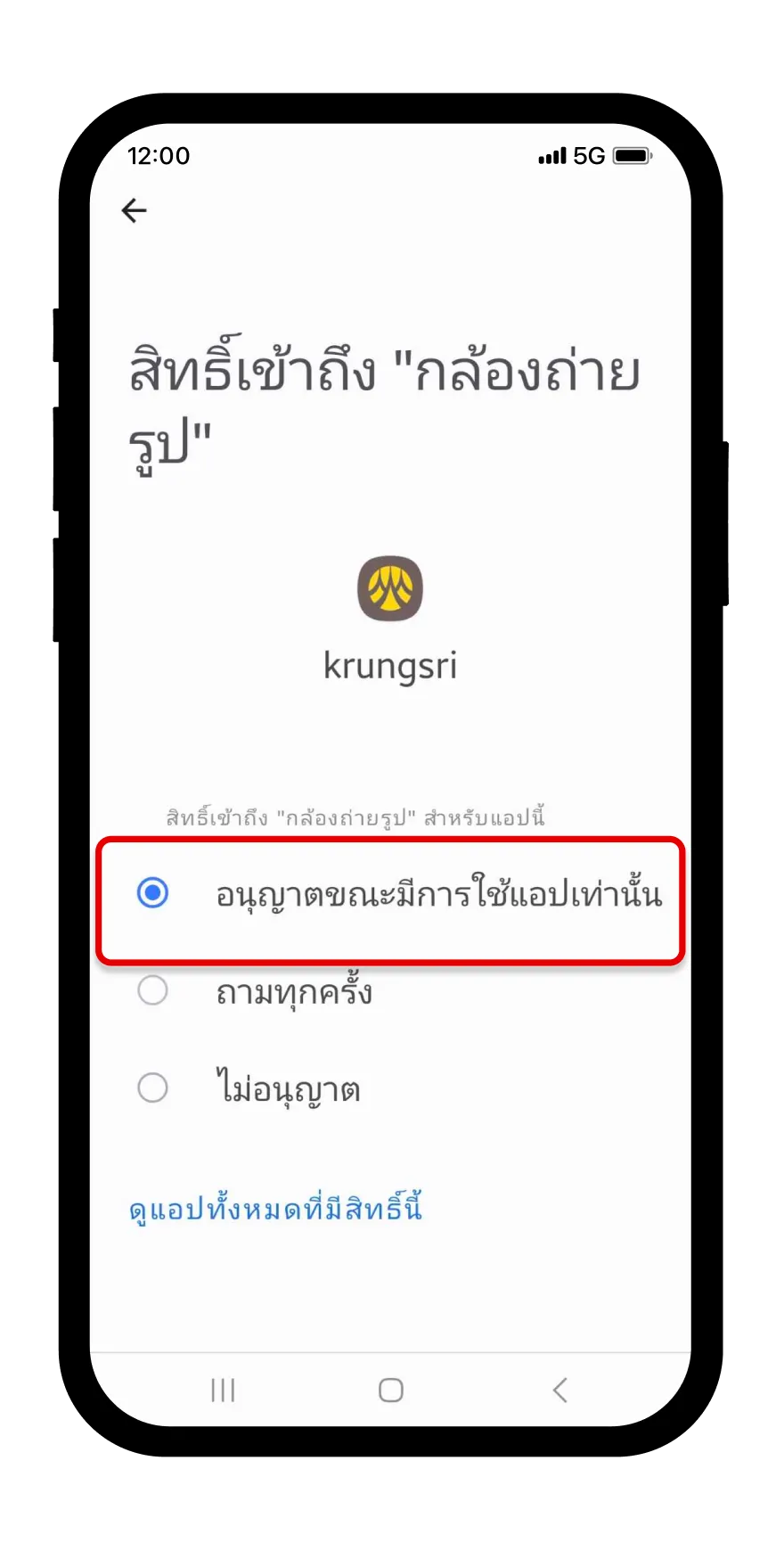Open recent apps from navigation bar
The image size is (784, 1551).
[223, 1390]
